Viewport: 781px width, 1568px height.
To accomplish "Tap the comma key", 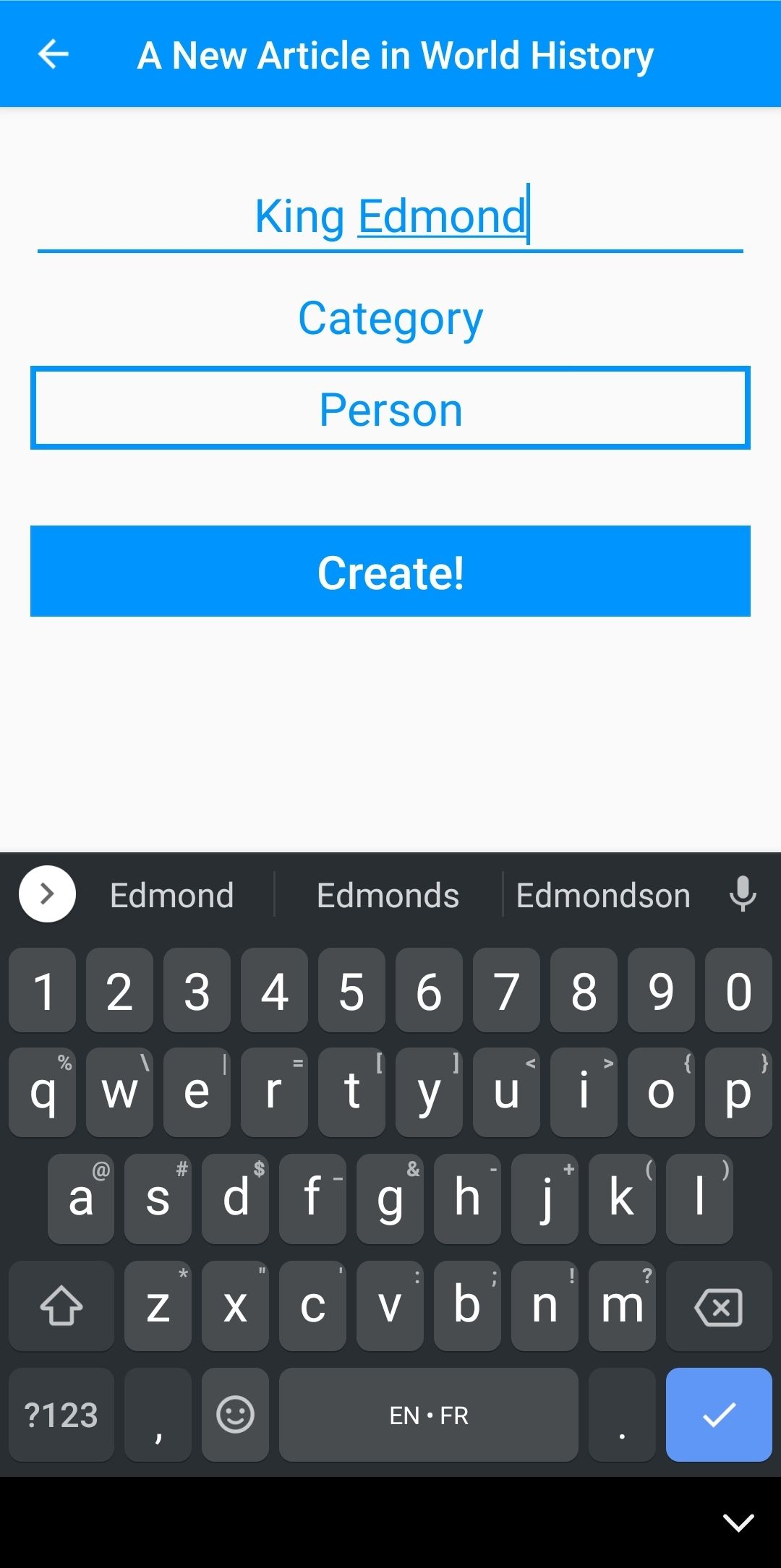I will [x=158, y=1415].
